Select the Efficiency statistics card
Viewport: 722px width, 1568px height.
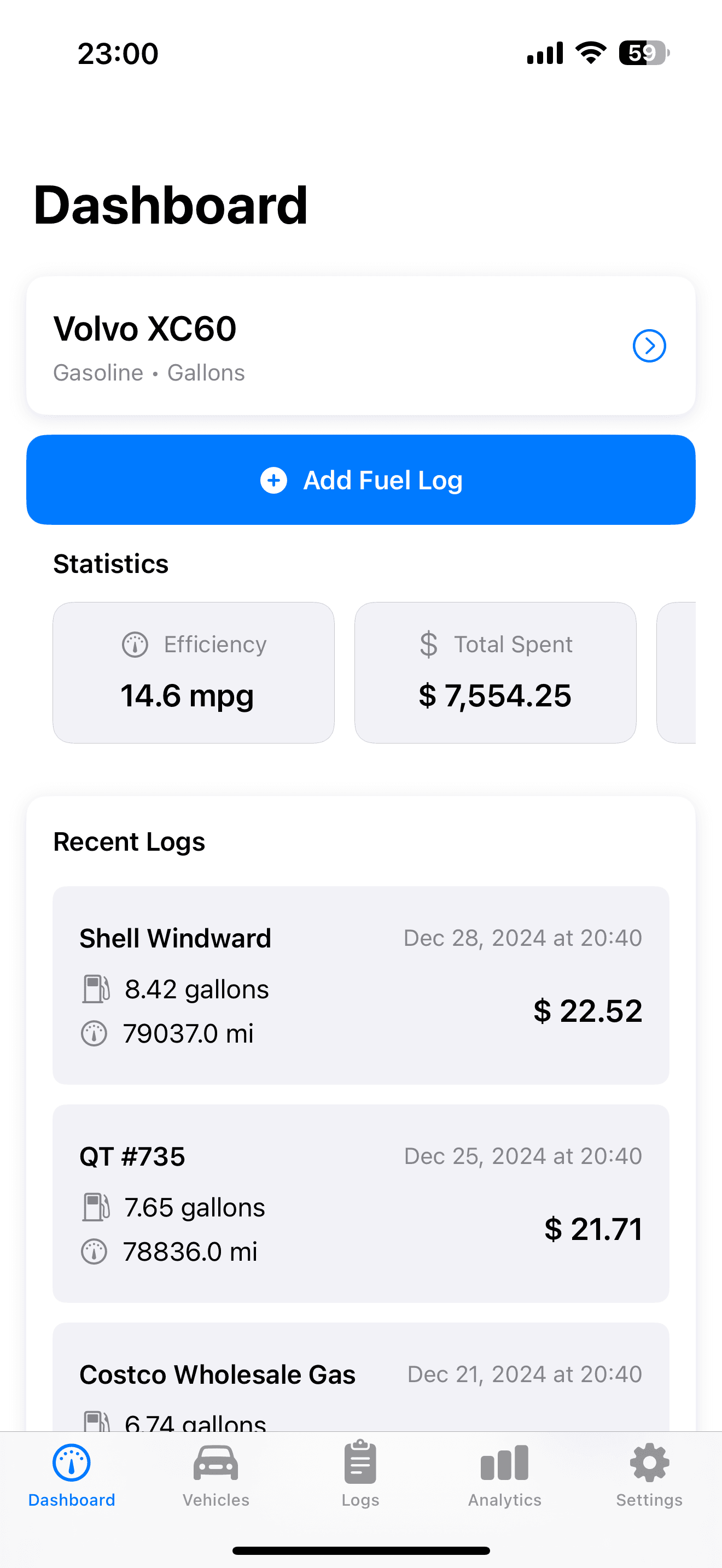point(193,672)
